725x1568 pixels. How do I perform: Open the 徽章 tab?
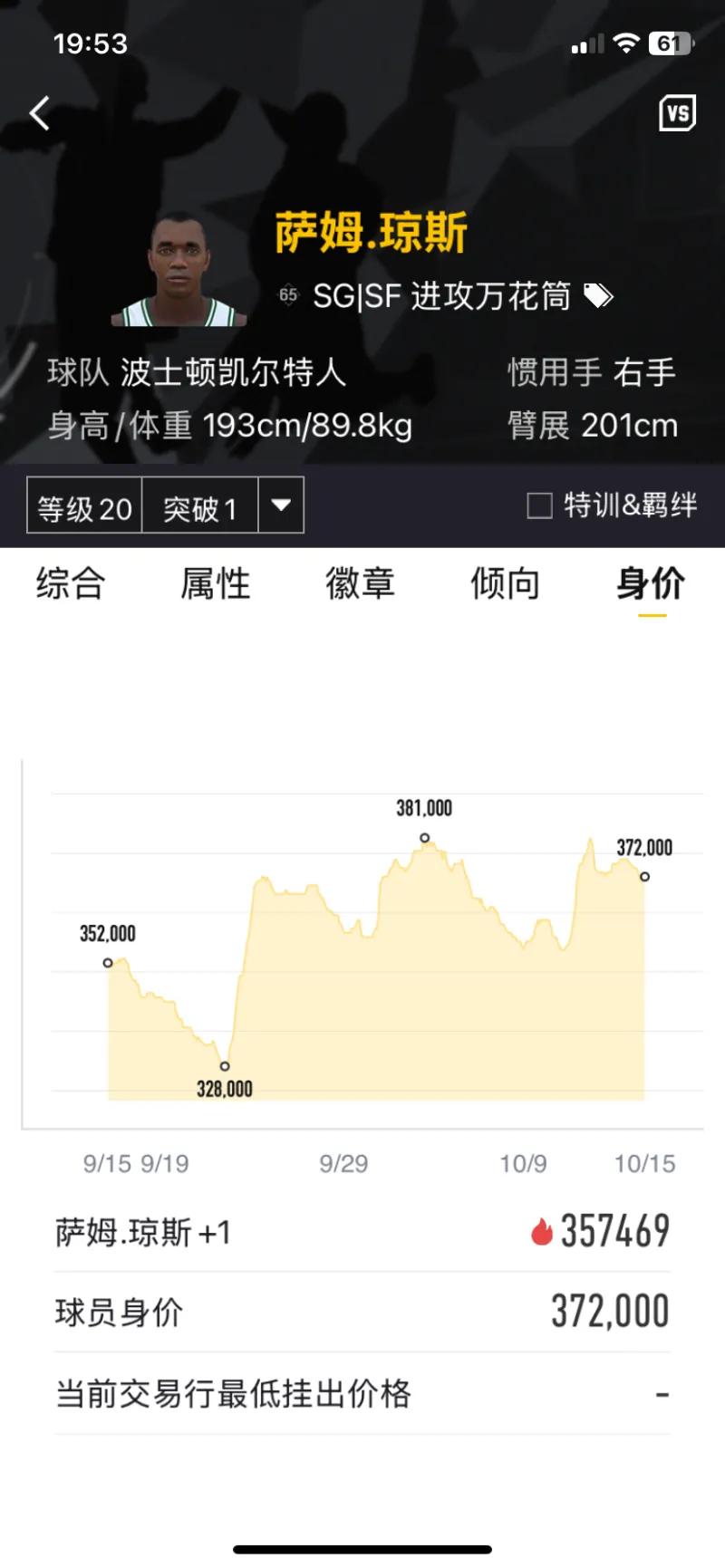[361, 583]
